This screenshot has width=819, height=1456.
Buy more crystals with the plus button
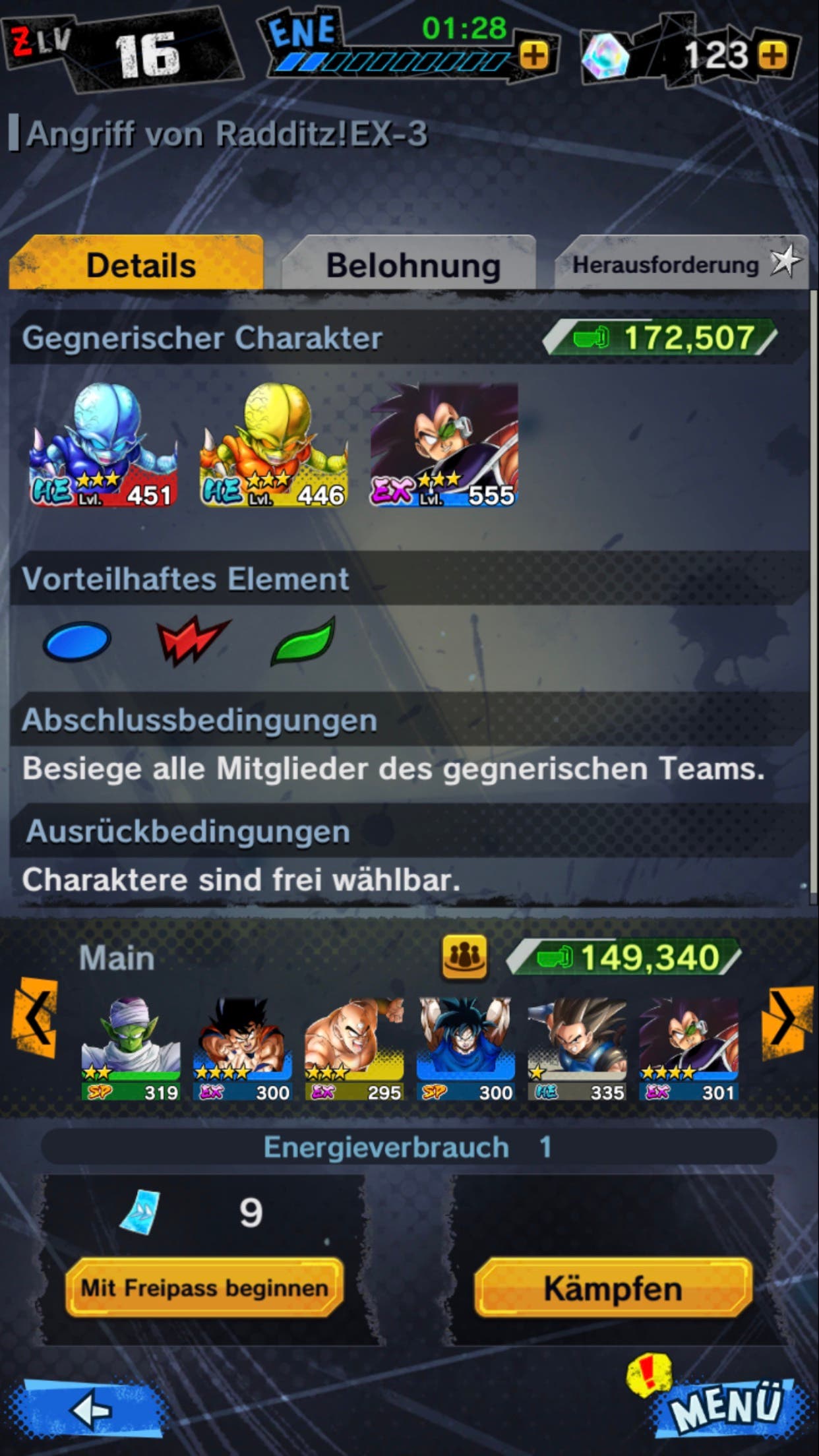pos(773,55)
